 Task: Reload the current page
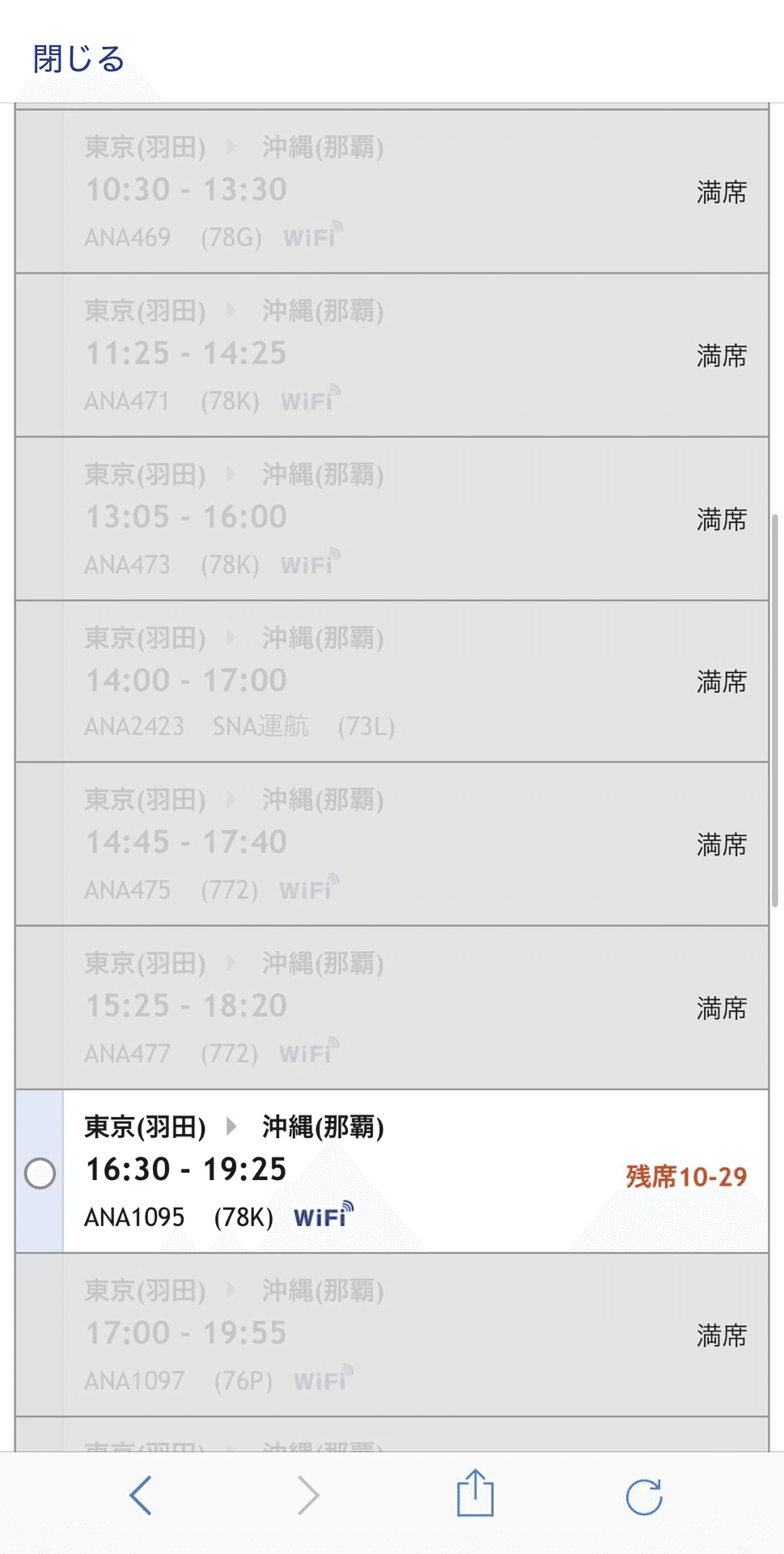[644, 1496]
